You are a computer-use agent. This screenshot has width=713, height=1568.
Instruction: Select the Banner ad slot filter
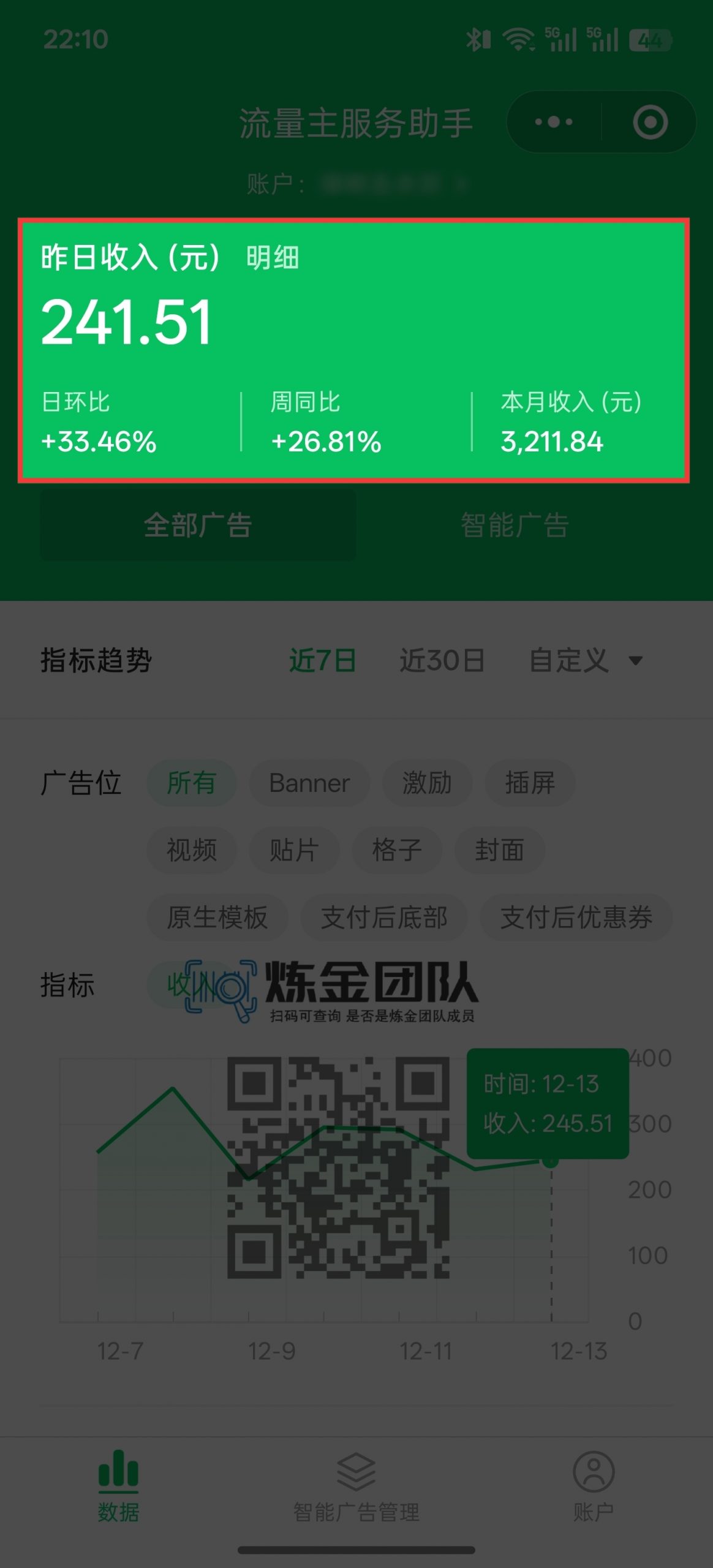click(309, 783)
